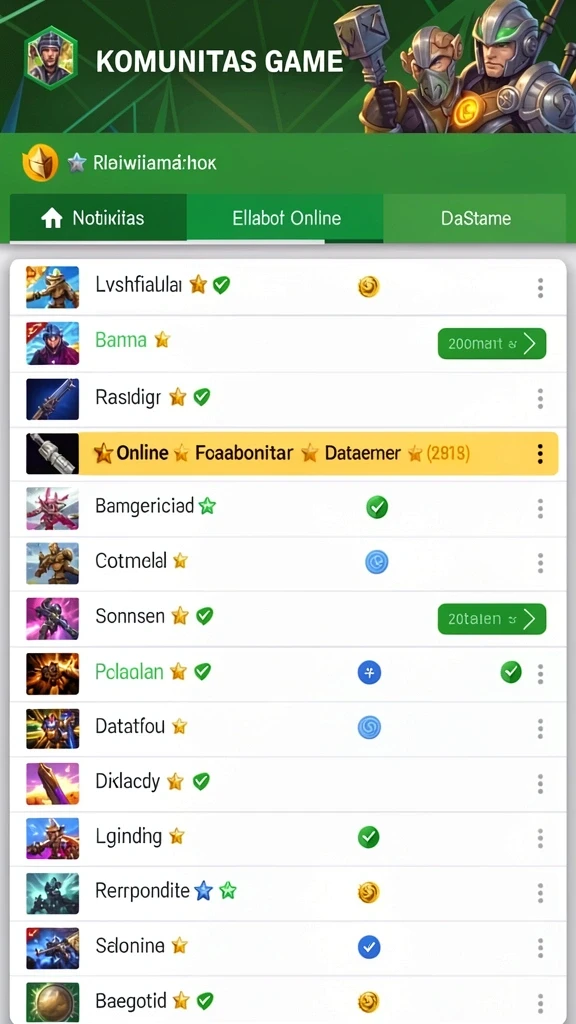The width and height of the screenshot is (576, 1024).
Task: Open options on the yellow Online banner
Action: [540, 453]
